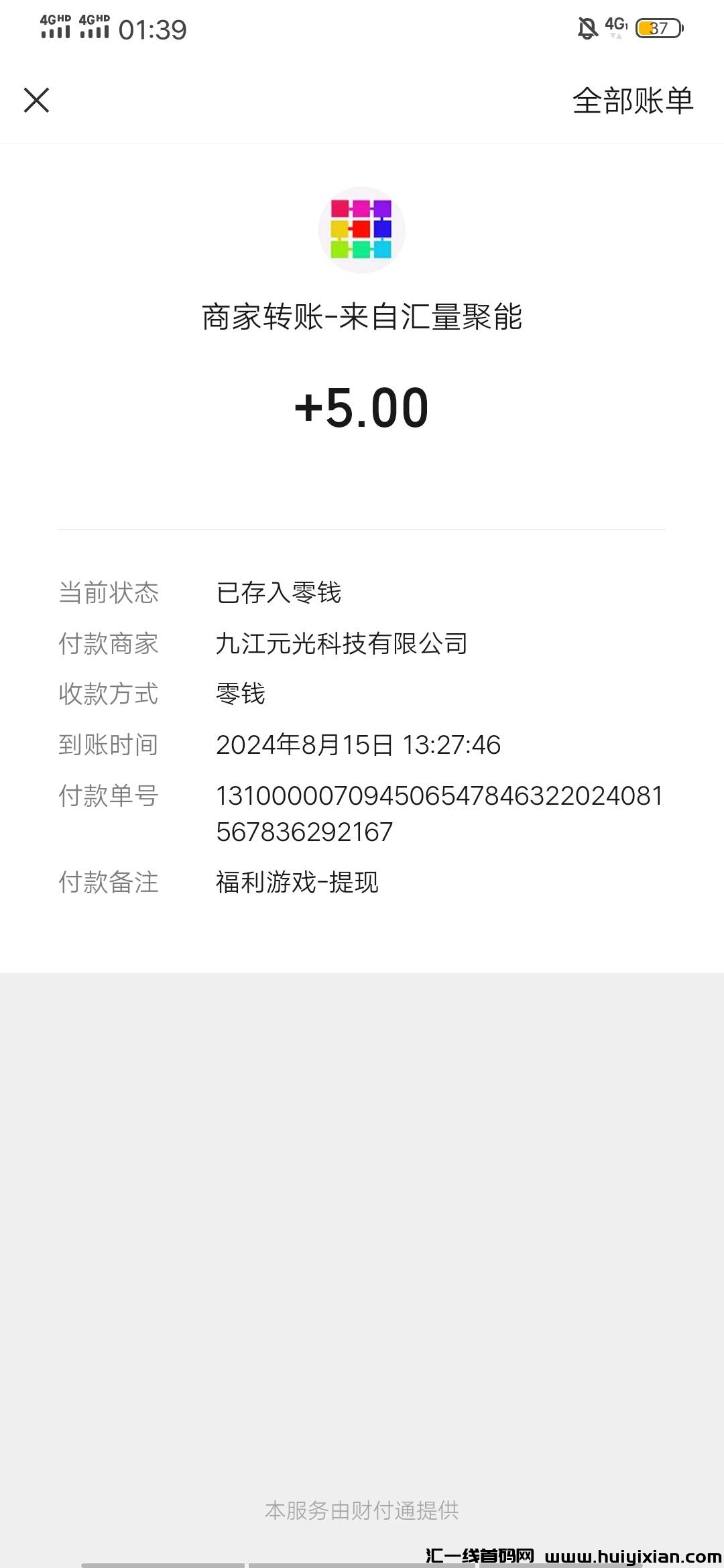Select payer 九江元光科技有限公司
This screenshot has width=724, height=1568.
(x=342, y=644)
